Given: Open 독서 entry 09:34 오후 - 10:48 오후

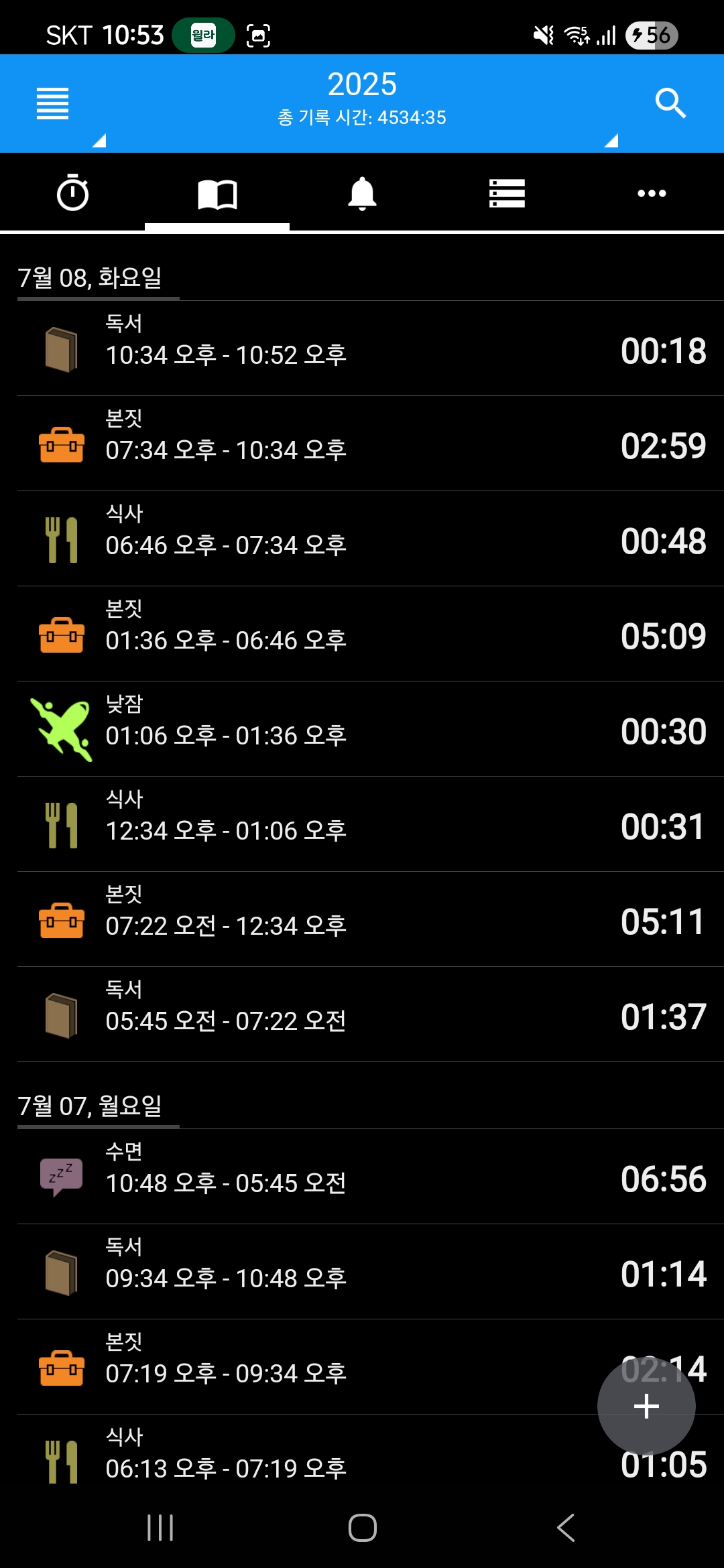Looking at the screenshot, I should pos(370,1272).
